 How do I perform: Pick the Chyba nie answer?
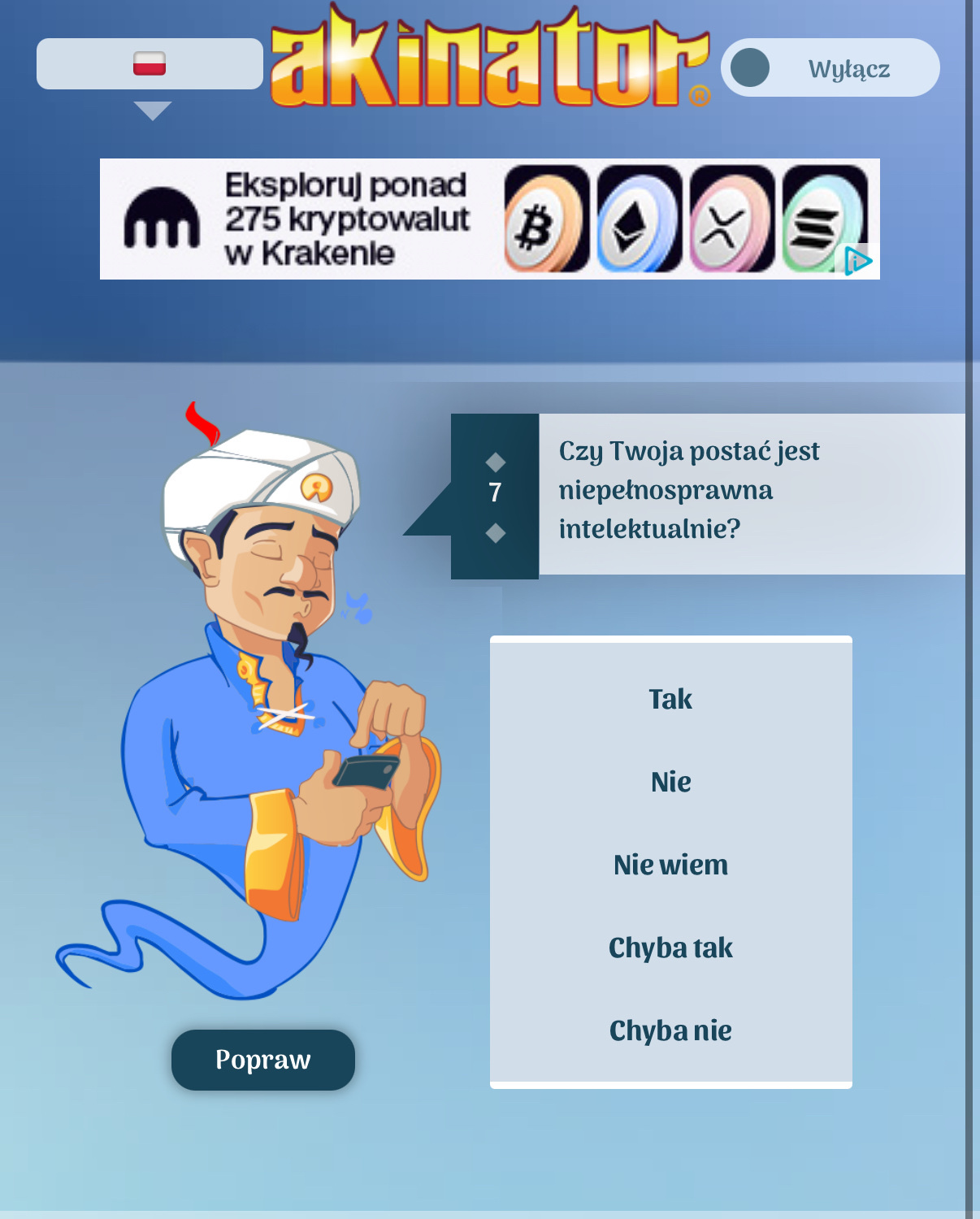670,1030
